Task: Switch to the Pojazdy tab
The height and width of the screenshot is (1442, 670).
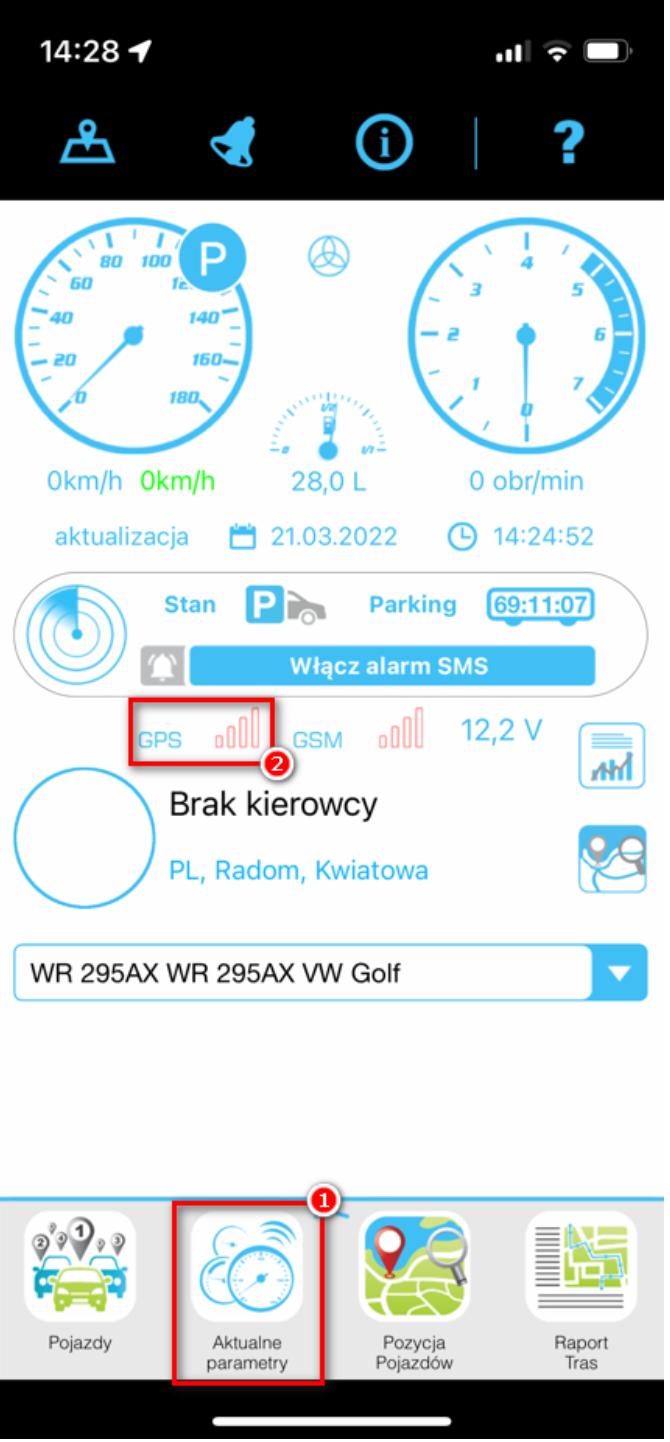Action: 80,1290
